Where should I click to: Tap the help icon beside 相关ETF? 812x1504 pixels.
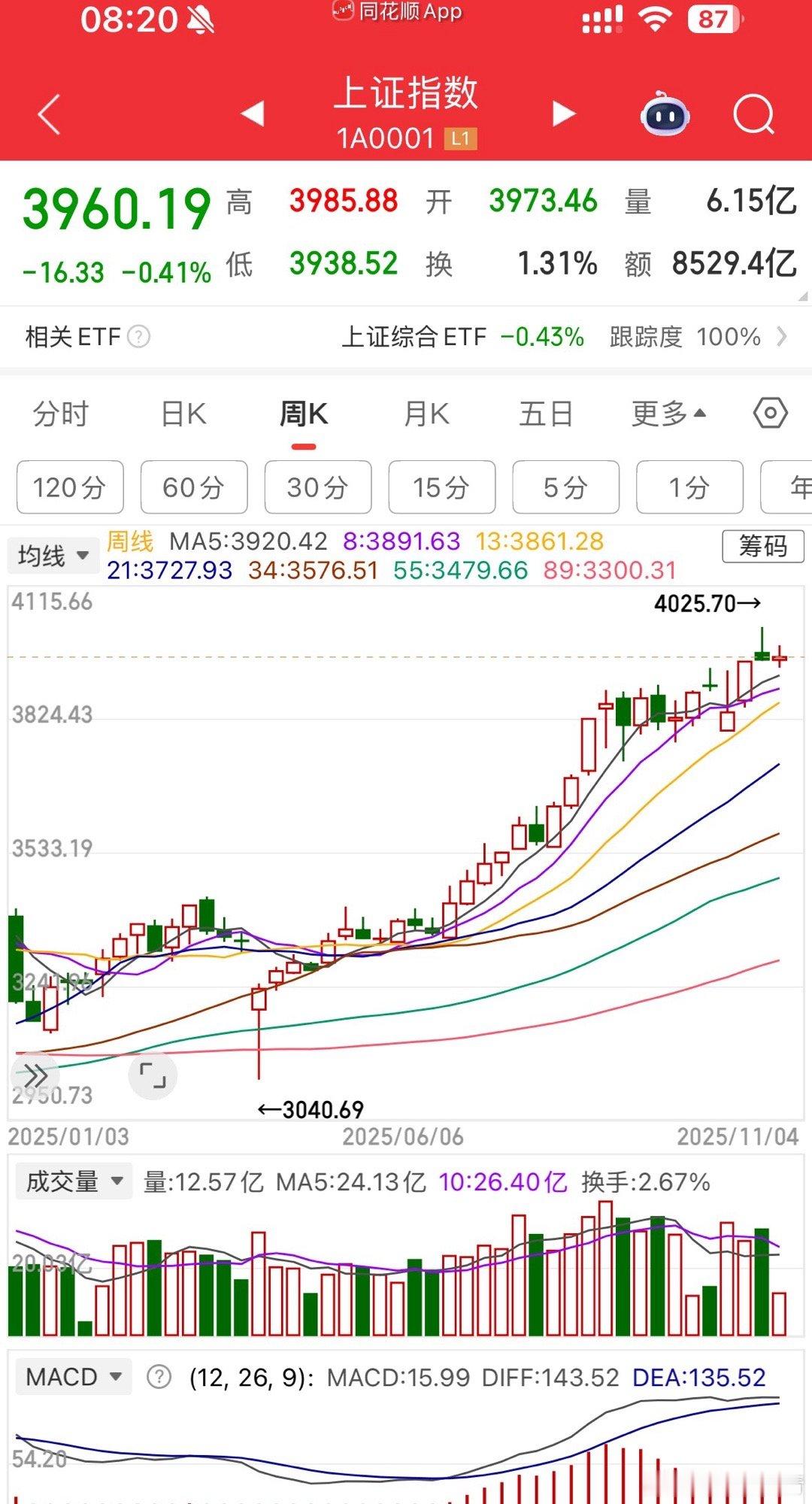[139, 337]
